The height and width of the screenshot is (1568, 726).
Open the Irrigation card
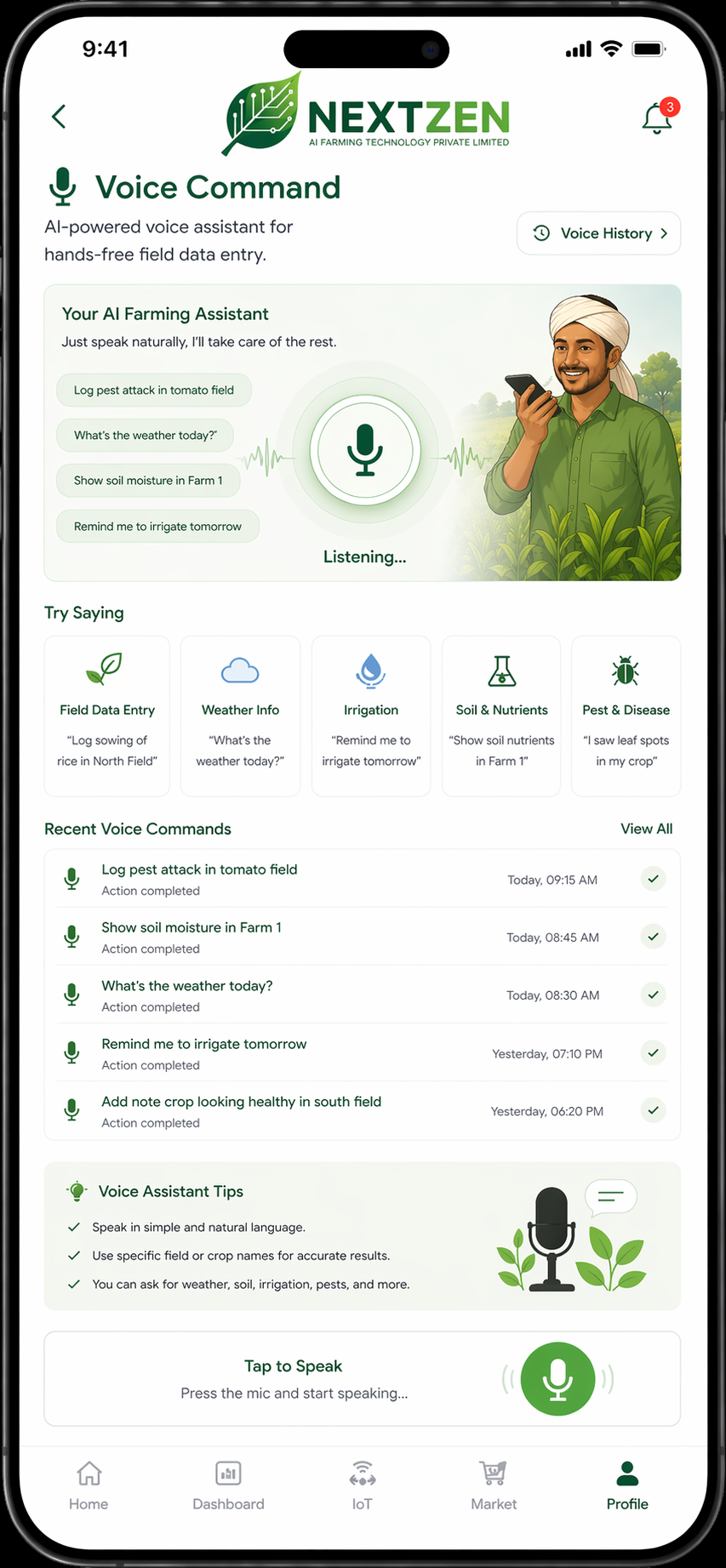point(371,716)
